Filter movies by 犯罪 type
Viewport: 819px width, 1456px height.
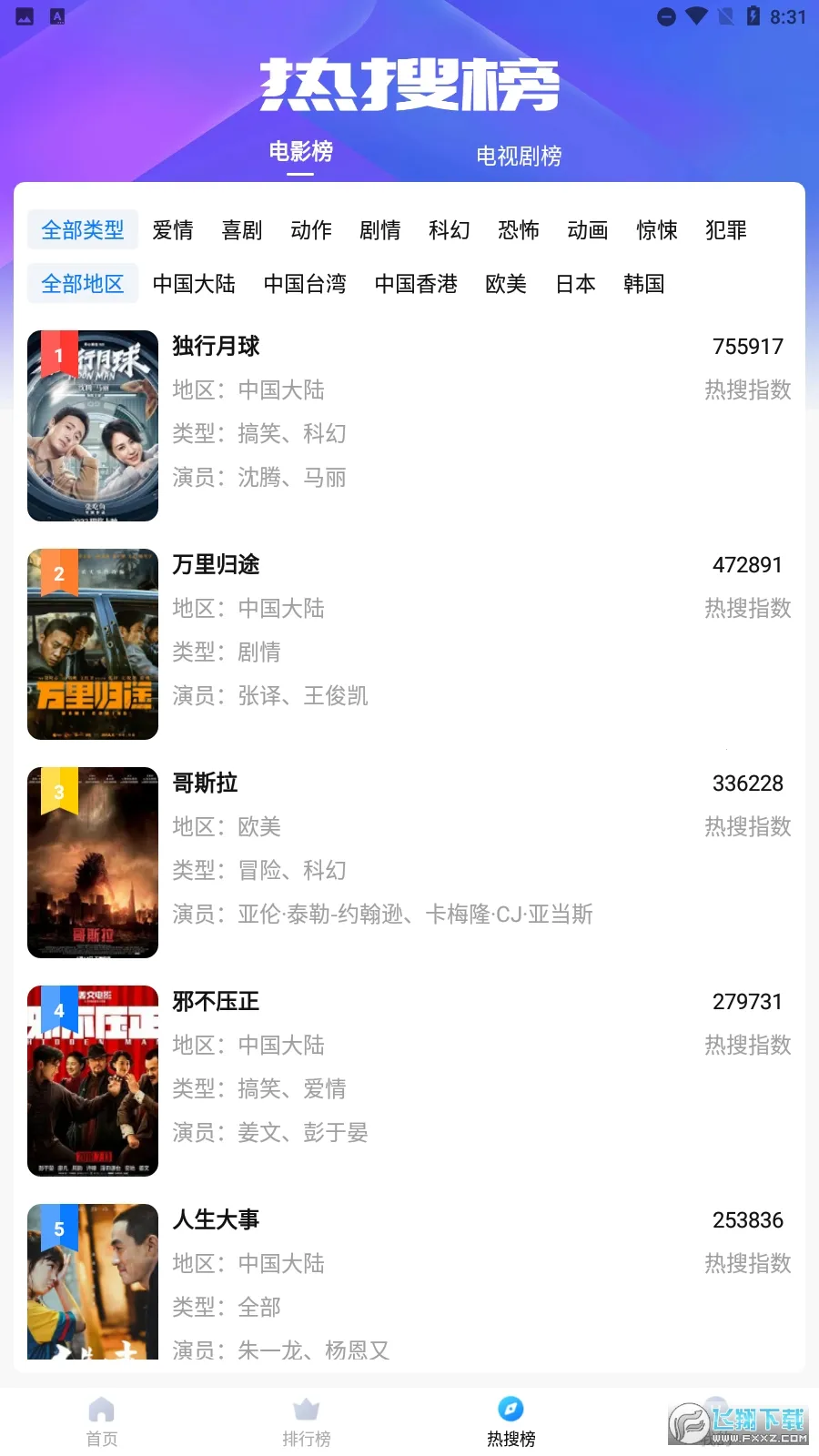pos(726,230)
